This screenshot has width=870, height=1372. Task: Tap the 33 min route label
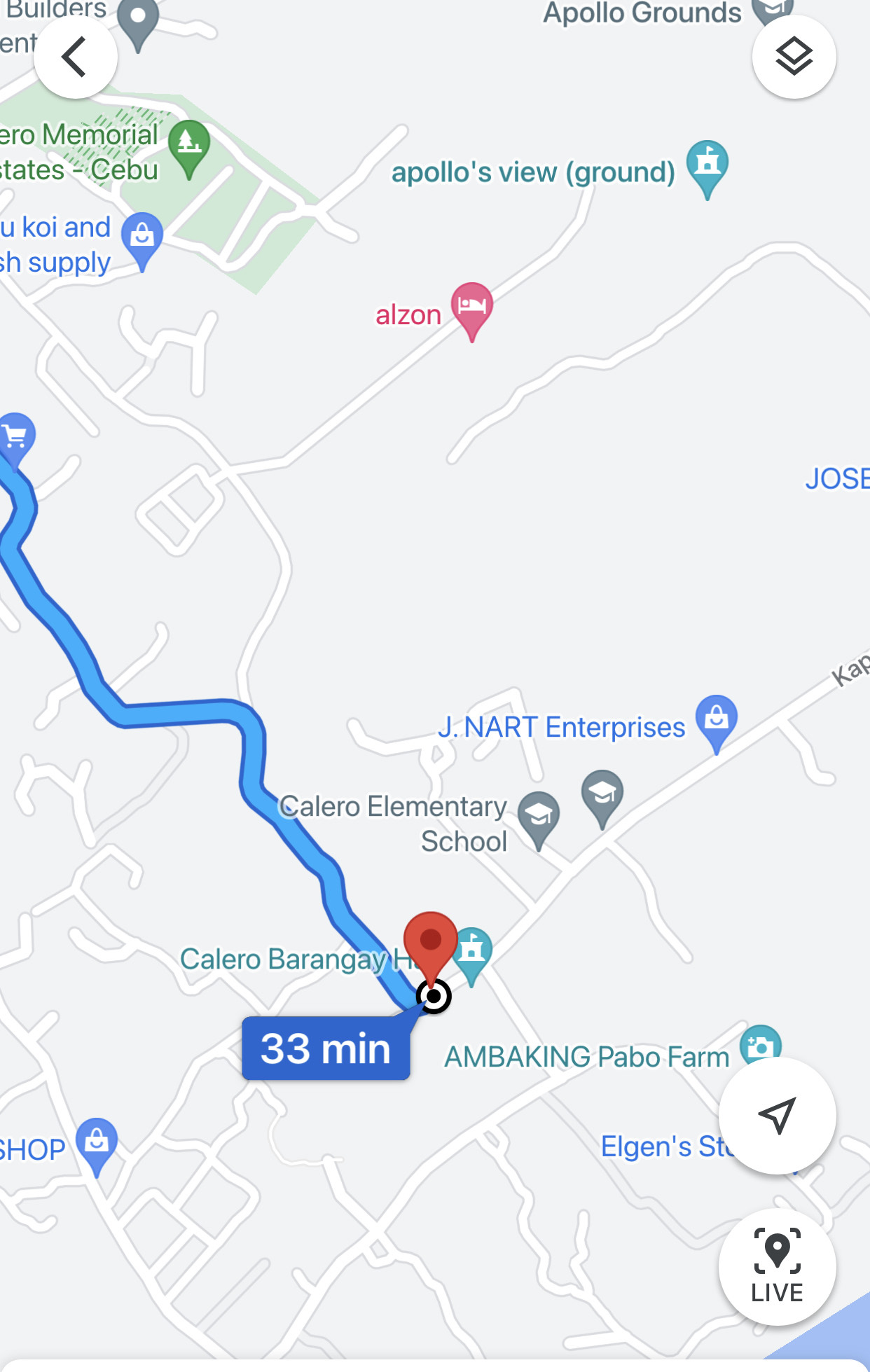tap(326, 1048)
